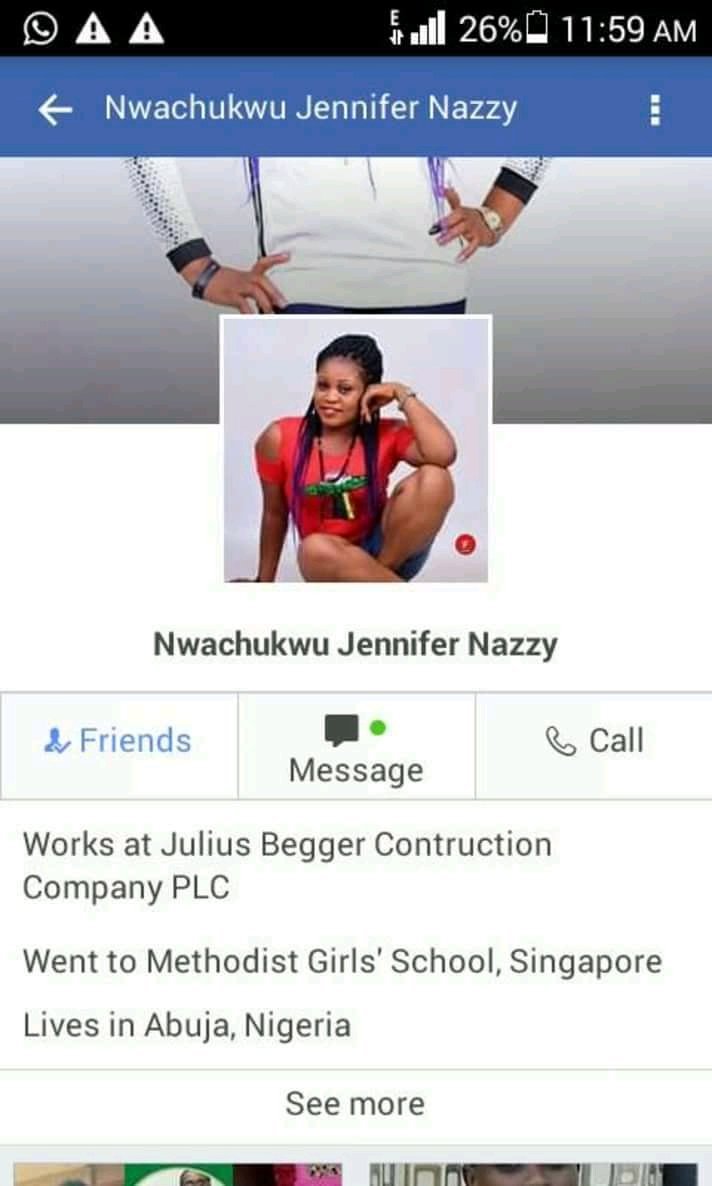The image size is (712, 1186).
Task: Expand details with See more
Action: tap(355, 1104)
